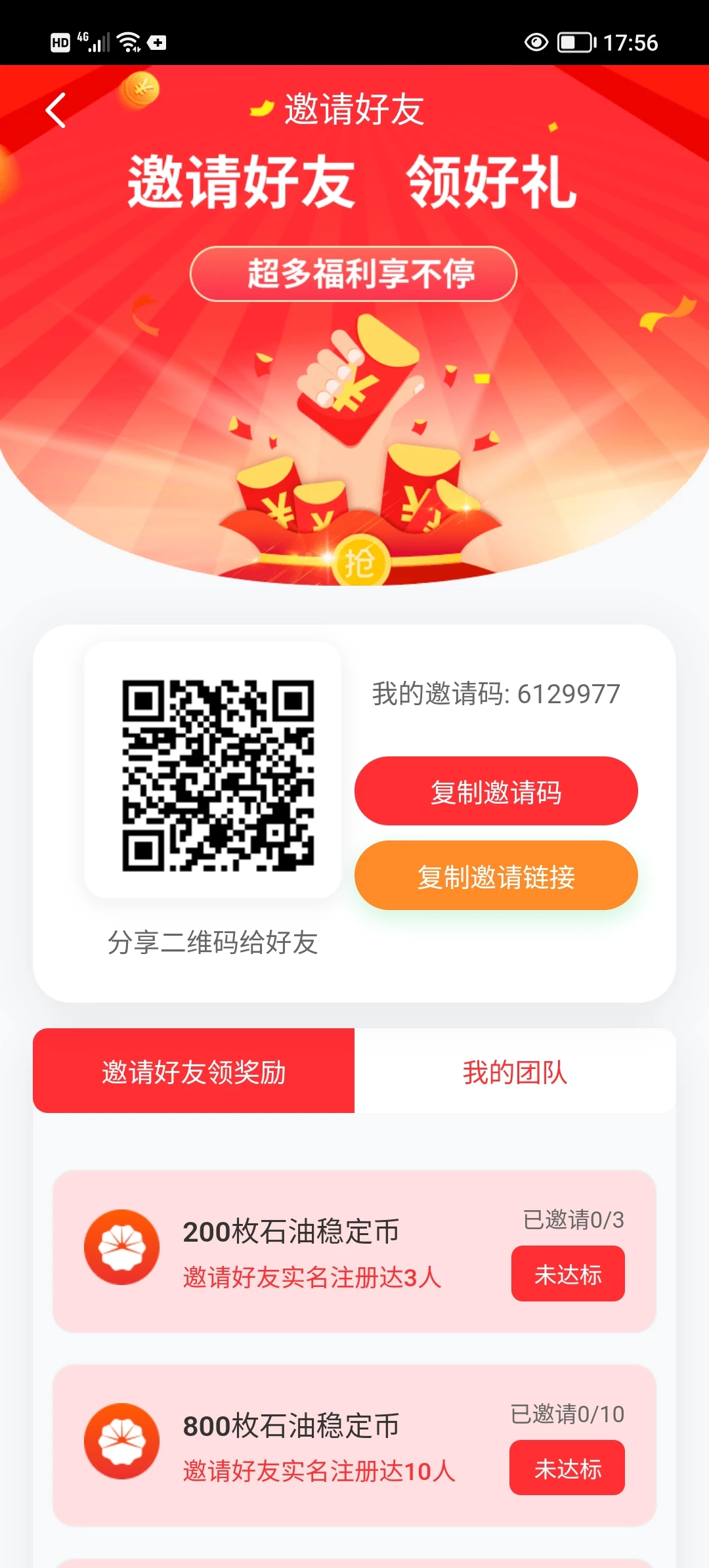This screenshot has width=709, height=1568.
Task: Go back using the top-left arrow
Action: point(56,110)
